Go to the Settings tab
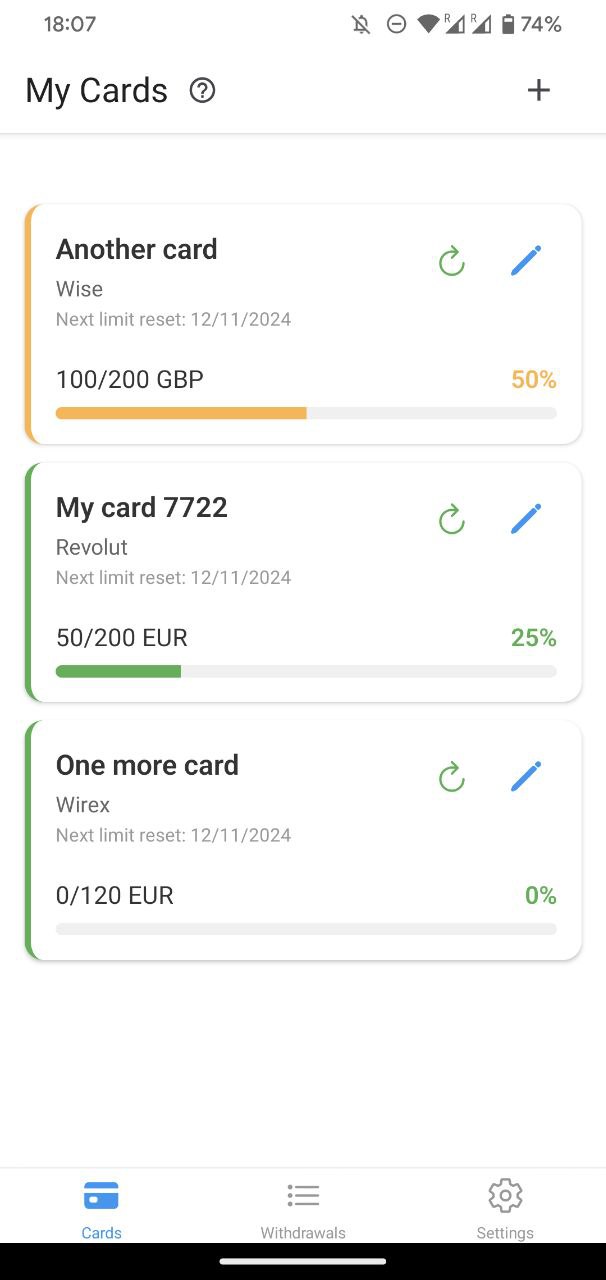 505,1208
